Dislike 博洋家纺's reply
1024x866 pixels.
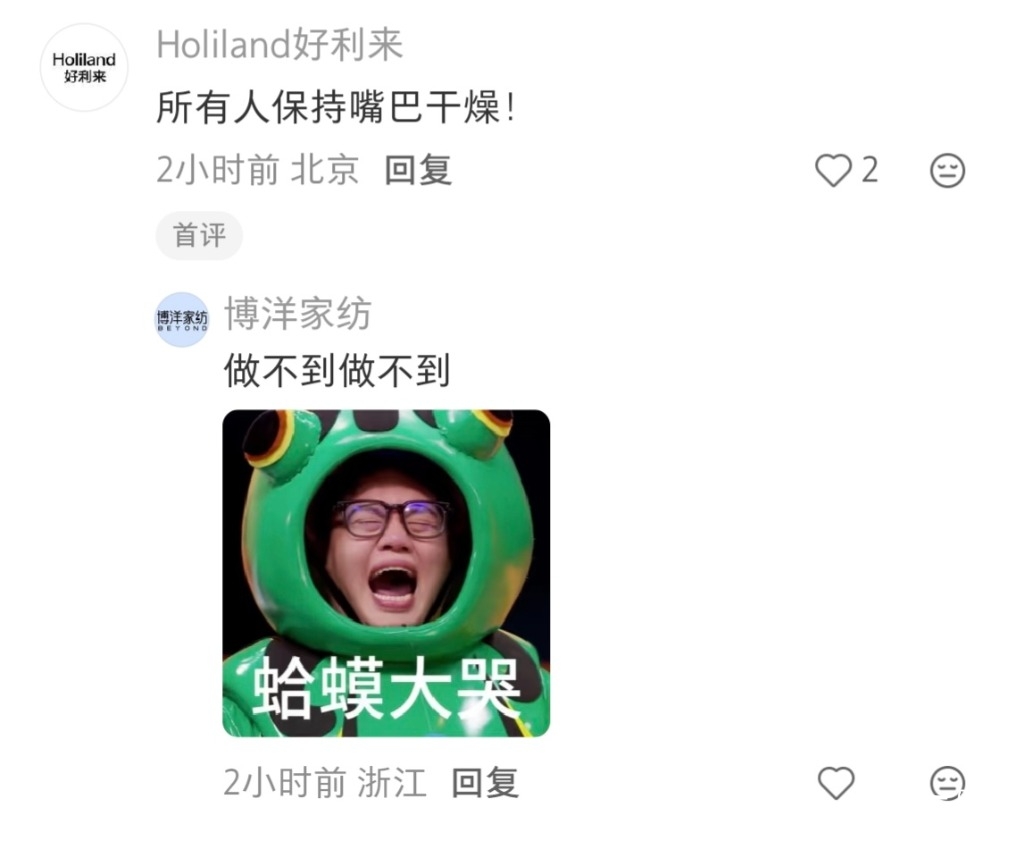947,783
